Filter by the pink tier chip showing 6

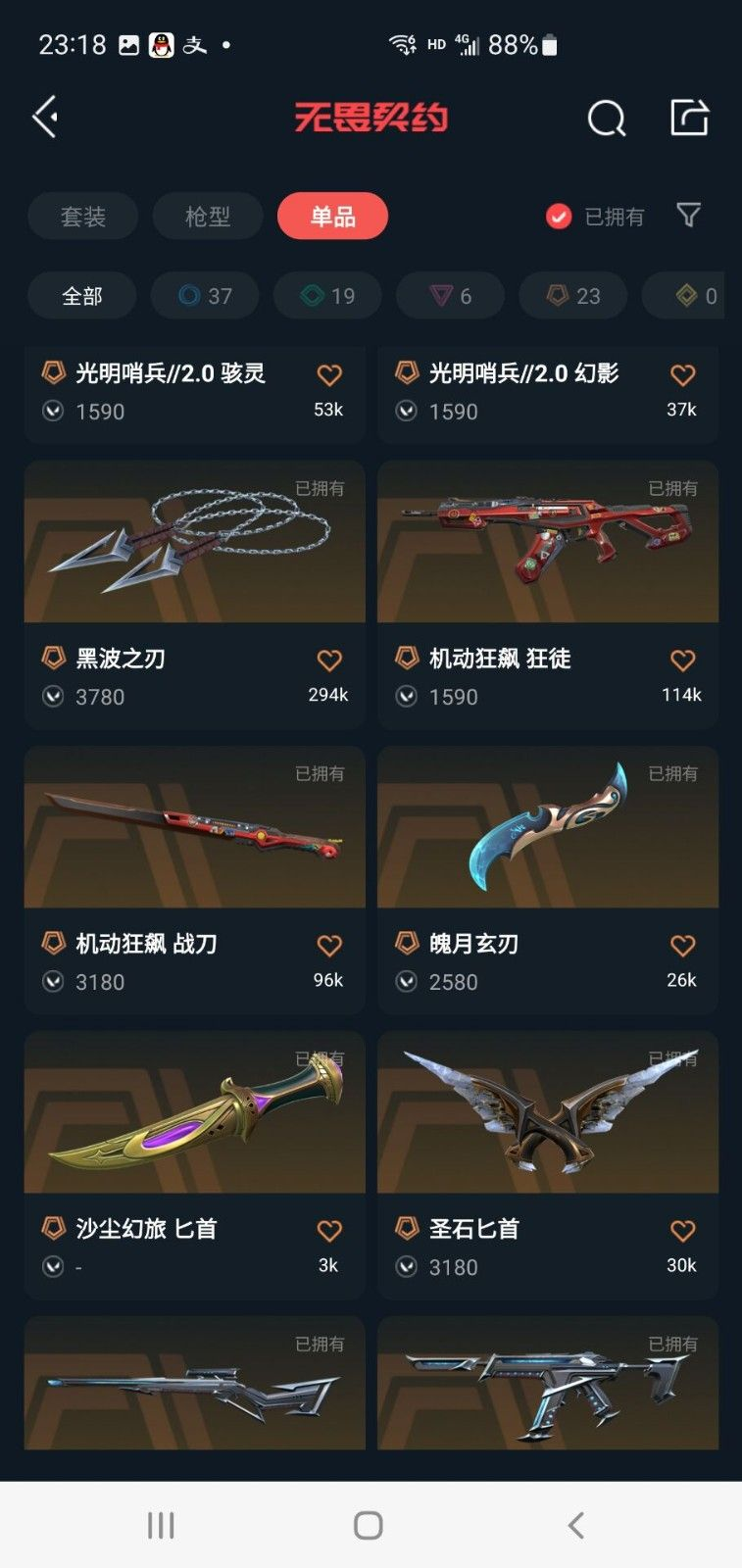coord(450,296)
